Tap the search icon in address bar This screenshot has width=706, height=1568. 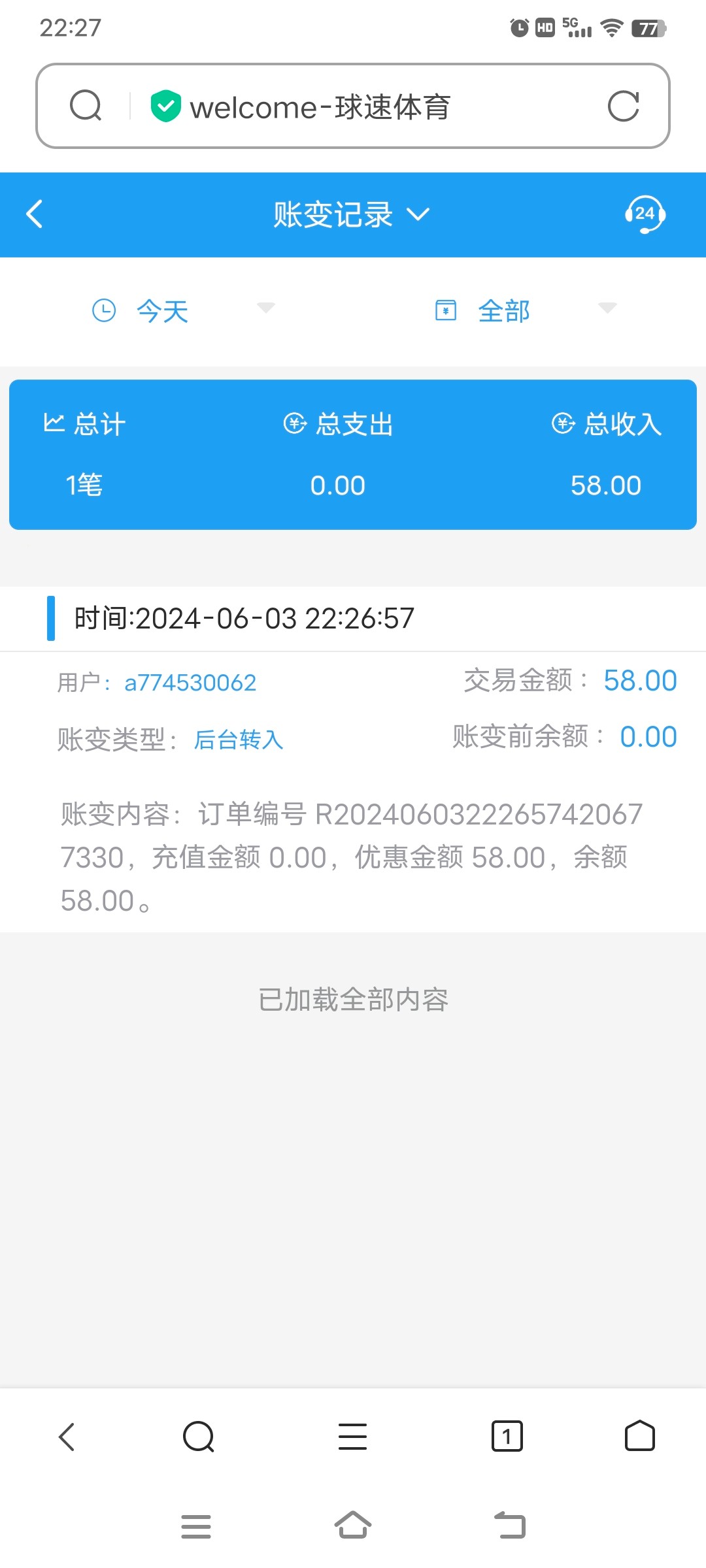click(86, 106)
